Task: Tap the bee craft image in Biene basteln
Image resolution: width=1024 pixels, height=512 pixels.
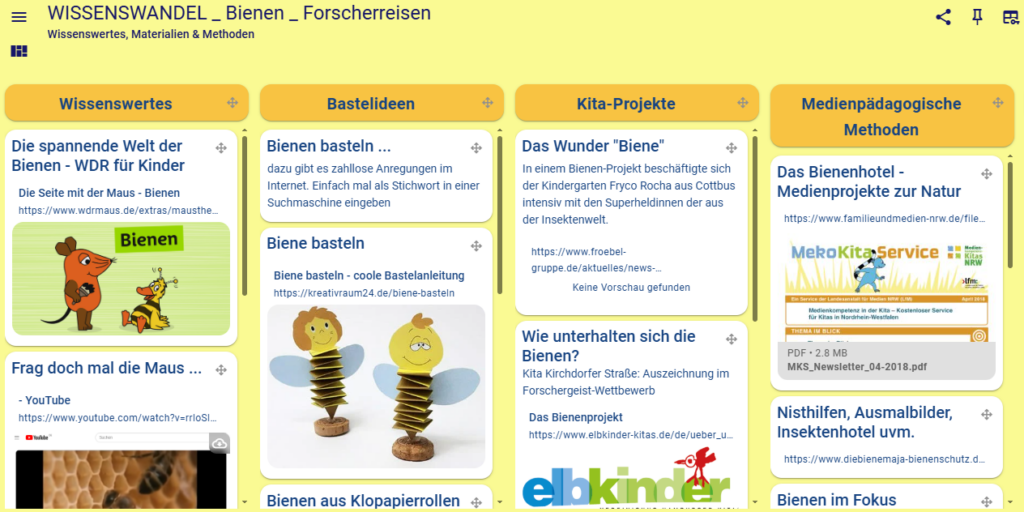Action: (x=376, y=386)
